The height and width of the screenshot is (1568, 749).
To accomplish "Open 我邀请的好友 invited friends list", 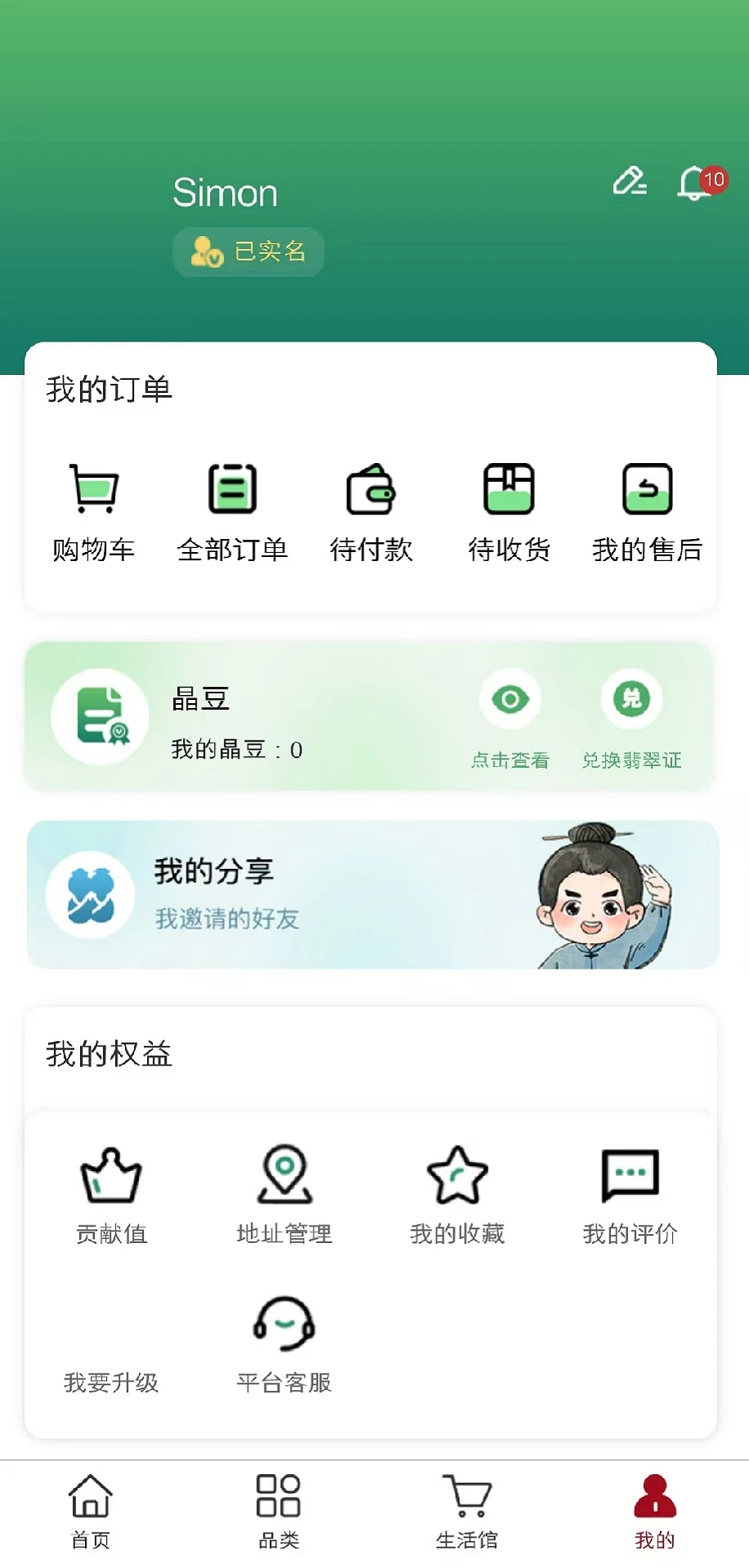I will pyautogui.click(x=227, y=919).
